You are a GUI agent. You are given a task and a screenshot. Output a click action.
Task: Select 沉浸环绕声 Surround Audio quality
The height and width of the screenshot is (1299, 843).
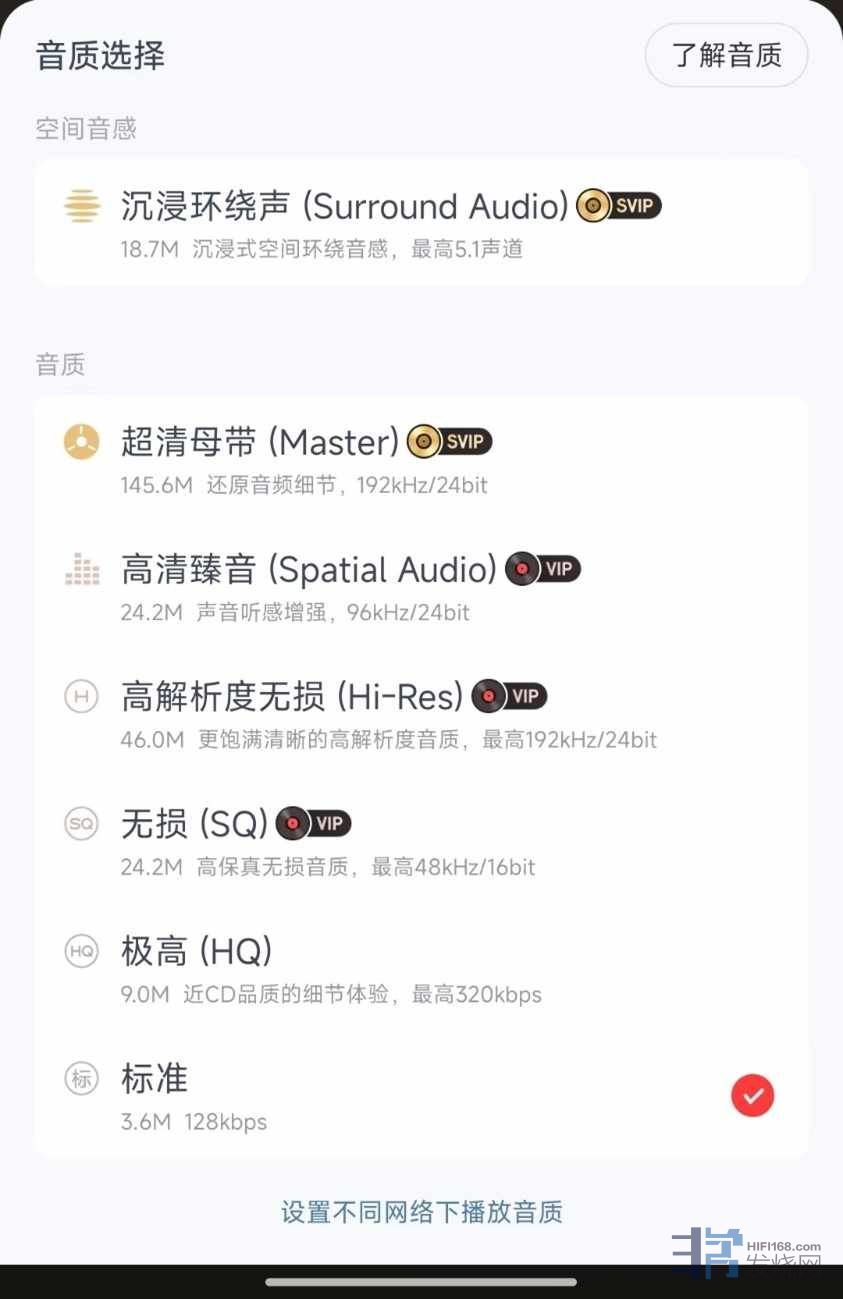coord(420,222)
